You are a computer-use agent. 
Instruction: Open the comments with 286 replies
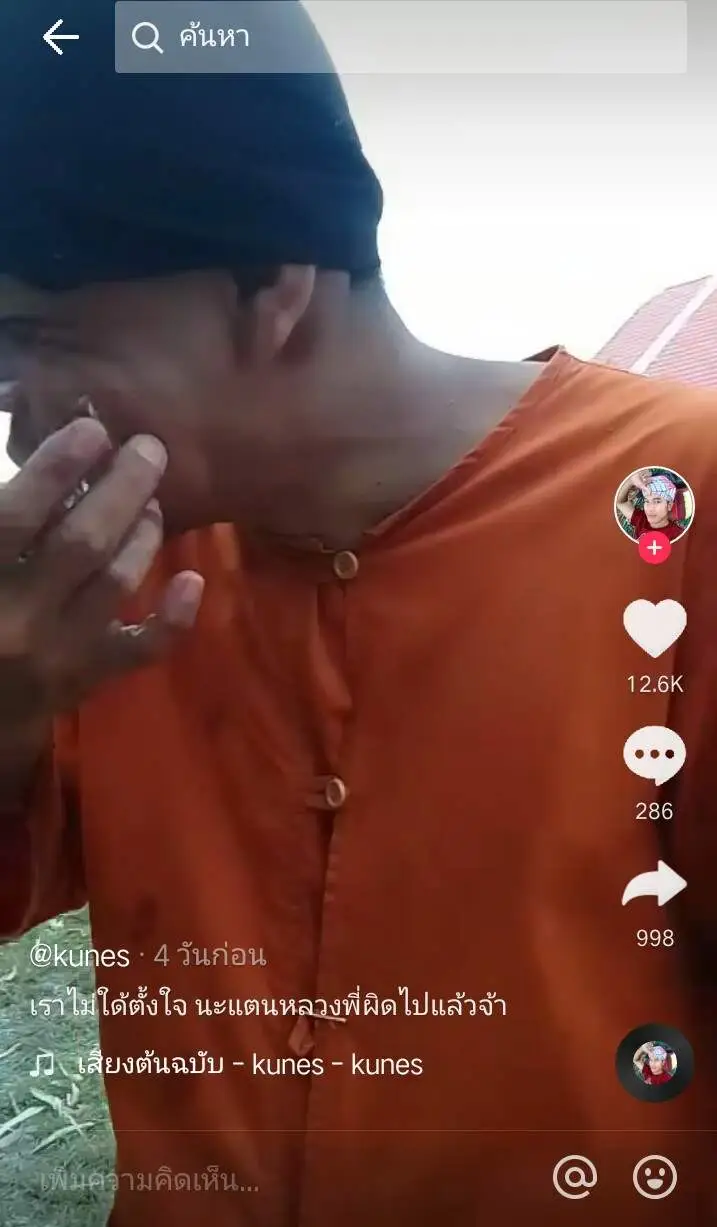pyautogui.click(x=654, y=756)
